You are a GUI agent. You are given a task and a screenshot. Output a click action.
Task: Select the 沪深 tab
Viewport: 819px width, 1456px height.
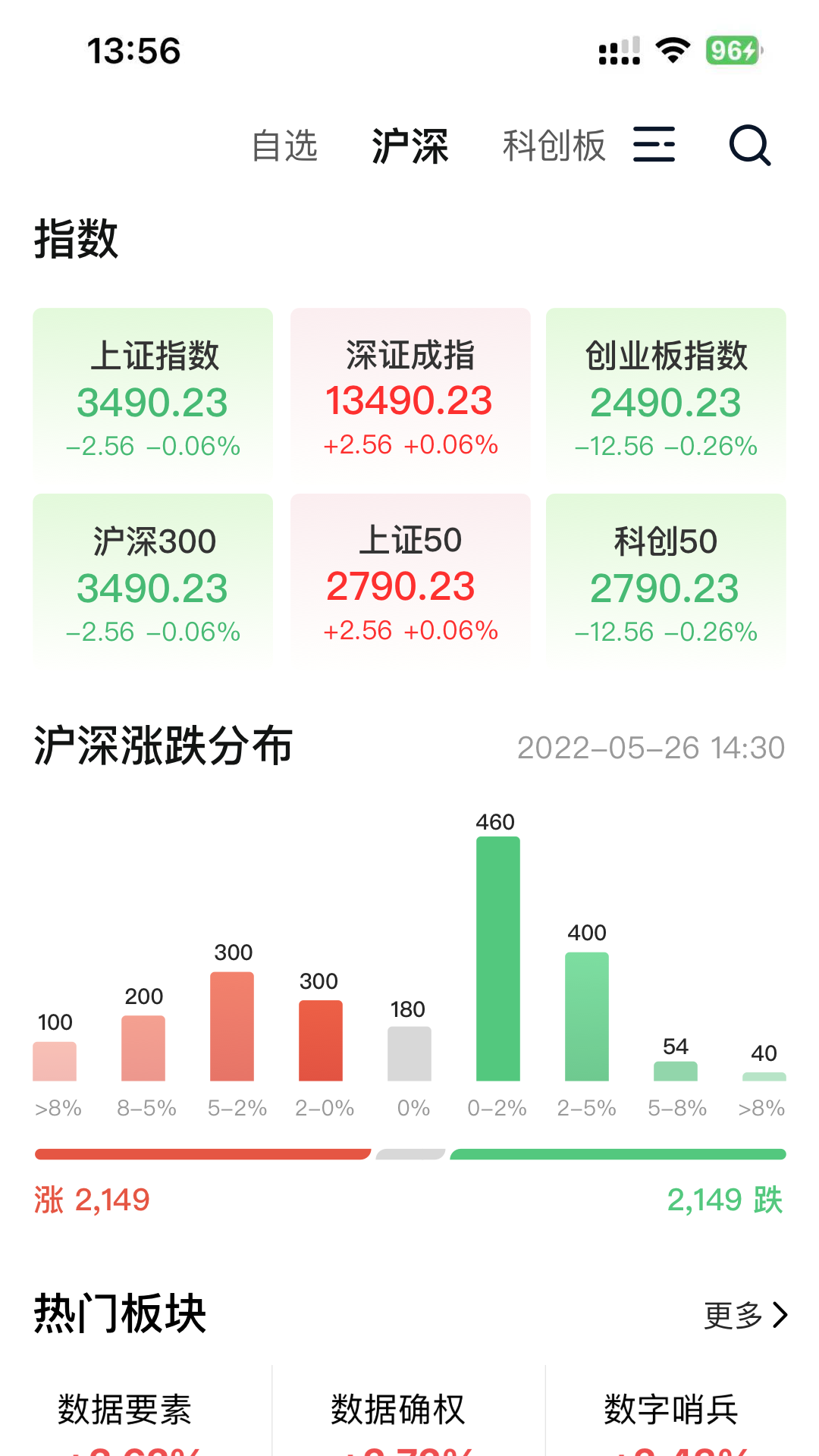tap(409, 146)
